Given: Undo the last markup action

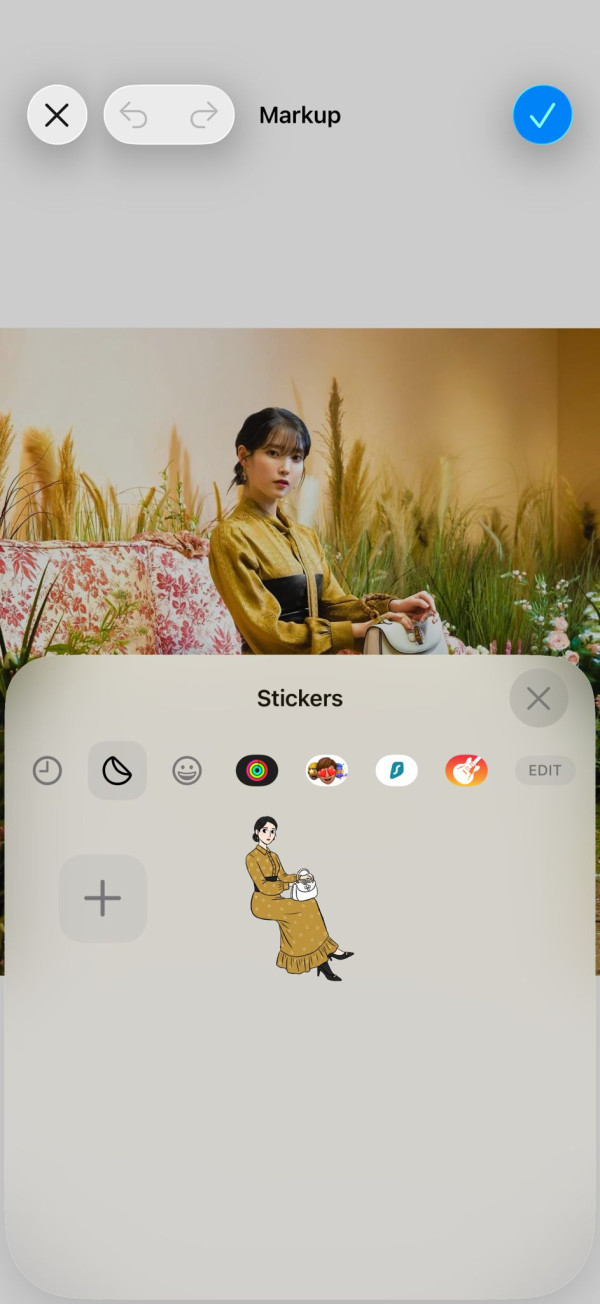Looking at the screenshot, I should click(x=134, y=115).
